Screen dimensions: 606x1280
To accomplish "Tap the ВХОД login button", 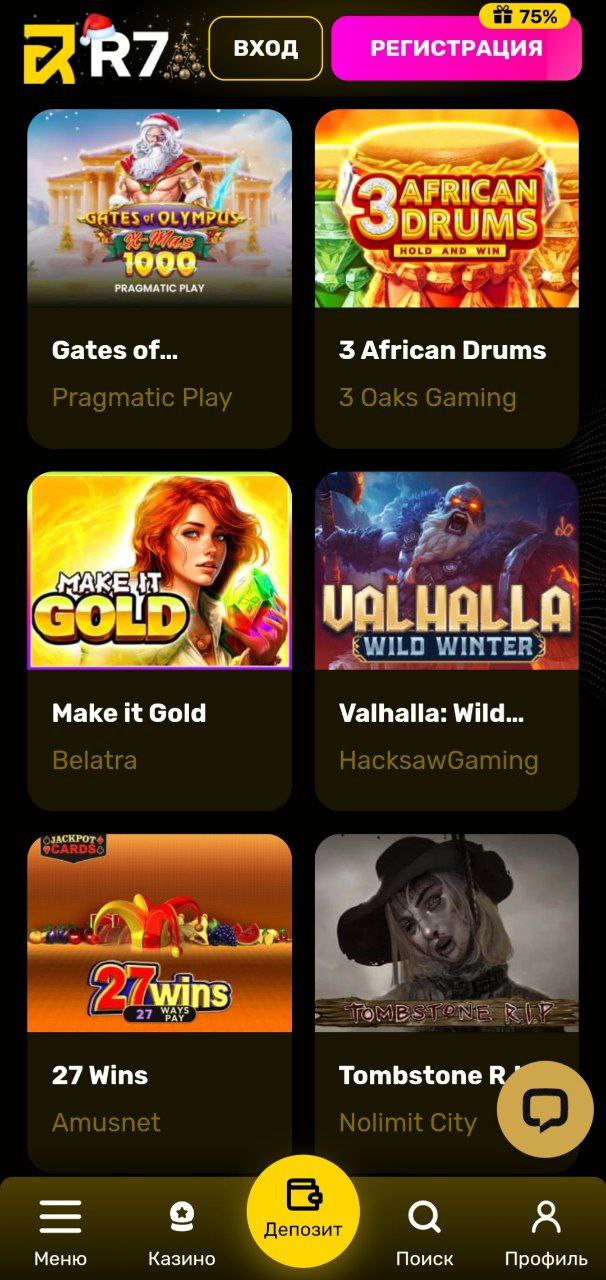I will (265, 48).
